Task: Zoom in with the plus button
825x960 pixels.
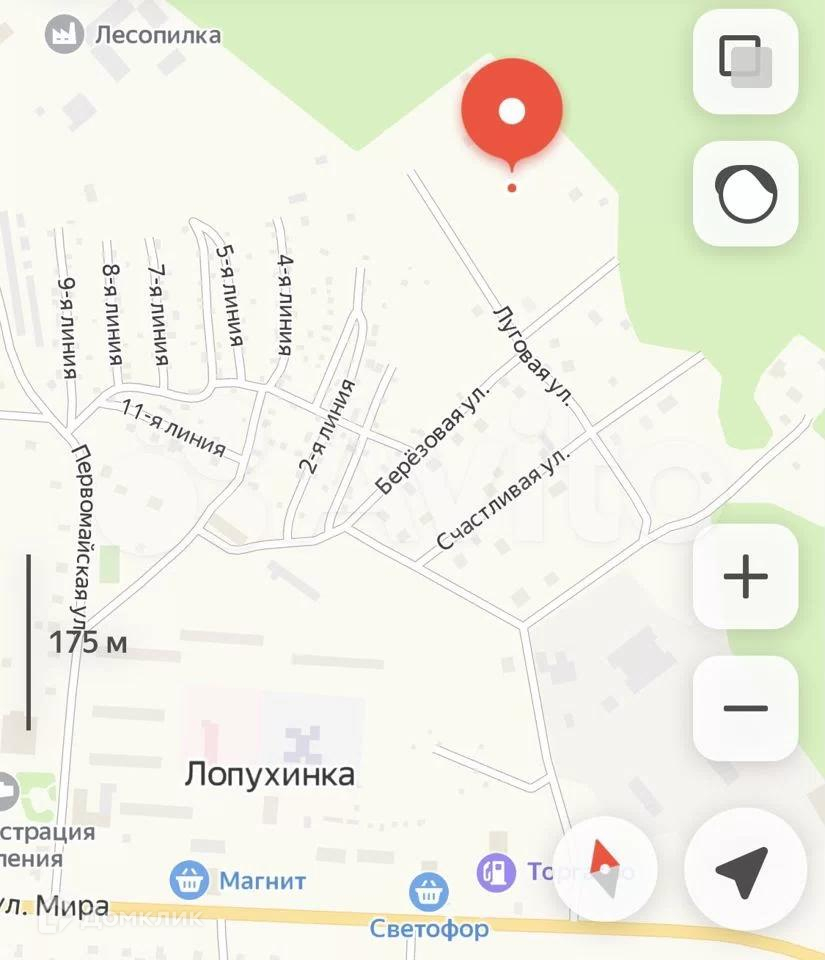Action: click(745, 577)
